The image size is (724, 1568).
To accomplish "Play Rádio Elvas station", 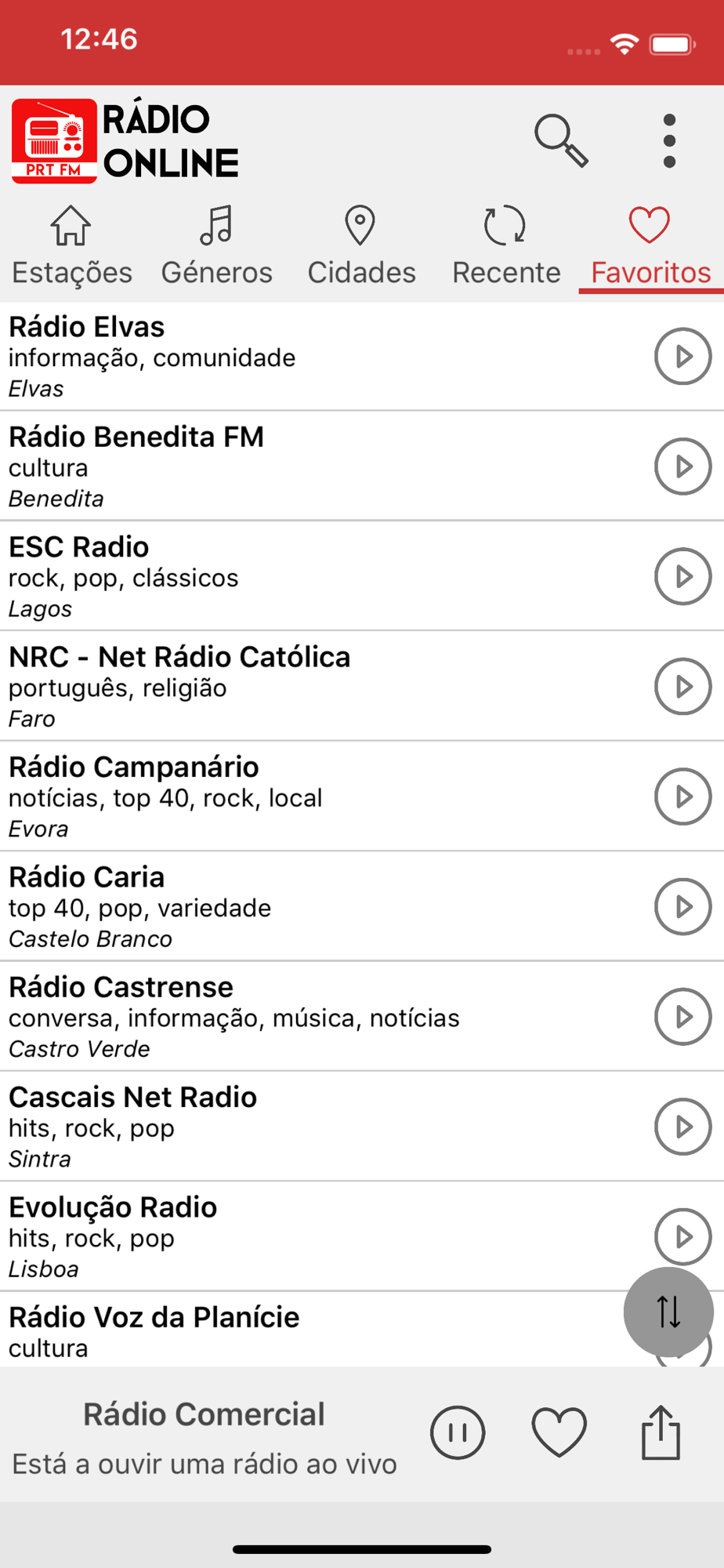I will (682, 356).
